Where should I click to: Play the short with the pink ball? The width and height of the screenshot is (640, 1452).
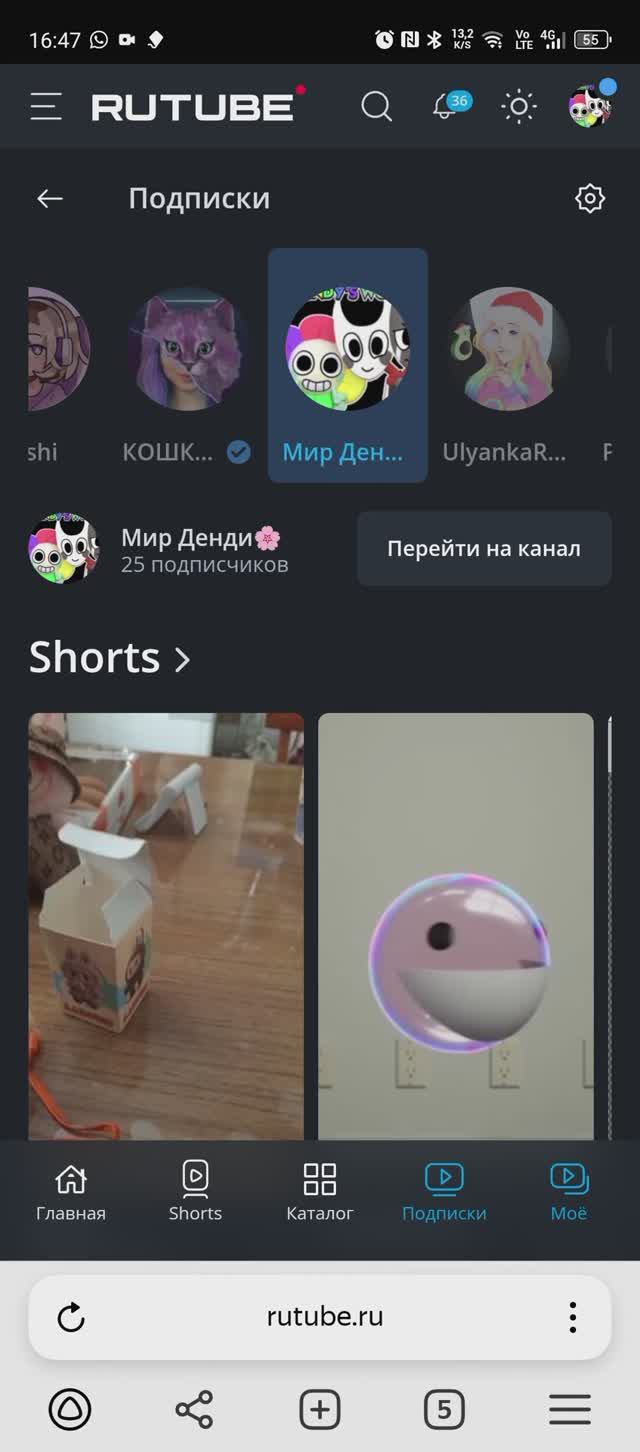click(456, 926)
